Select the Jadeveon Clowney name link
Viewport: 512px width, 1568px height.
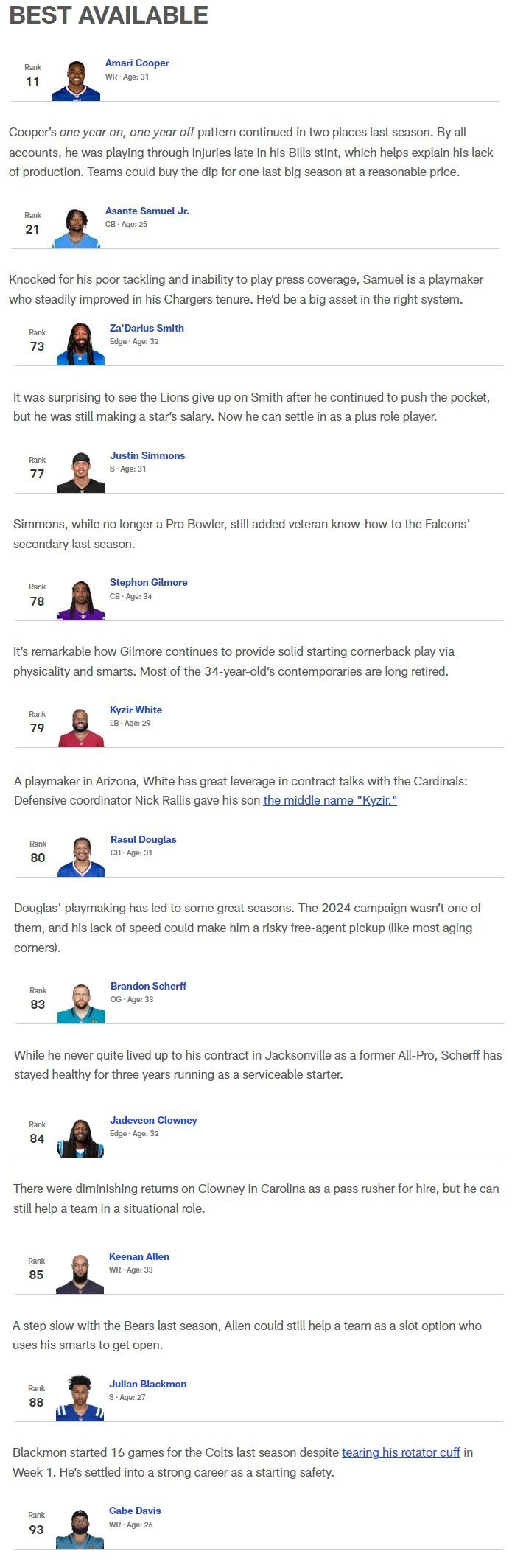point(153,1120)
